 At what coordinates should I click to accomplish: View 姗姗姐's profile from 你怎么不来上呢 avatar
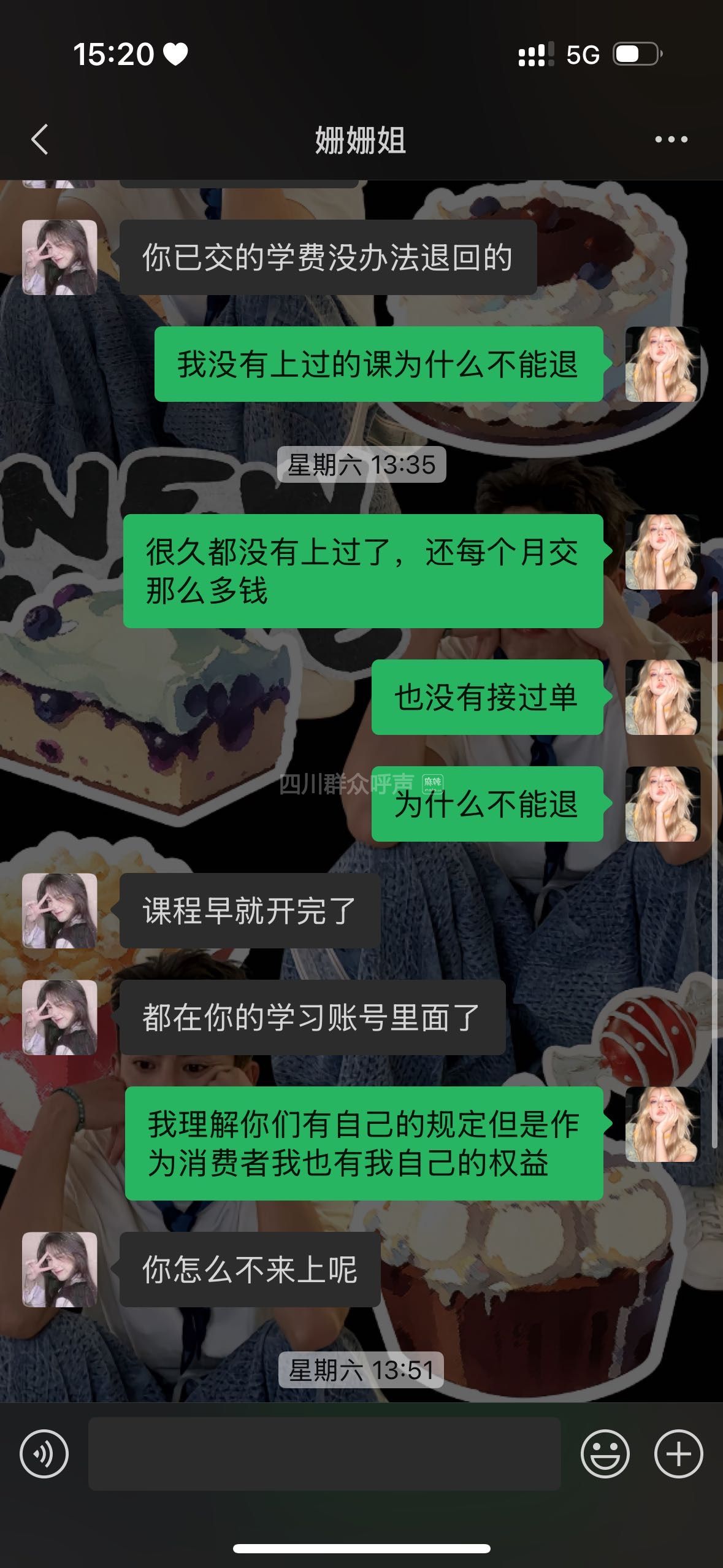pyautogui.click(x=59, y=1270)
